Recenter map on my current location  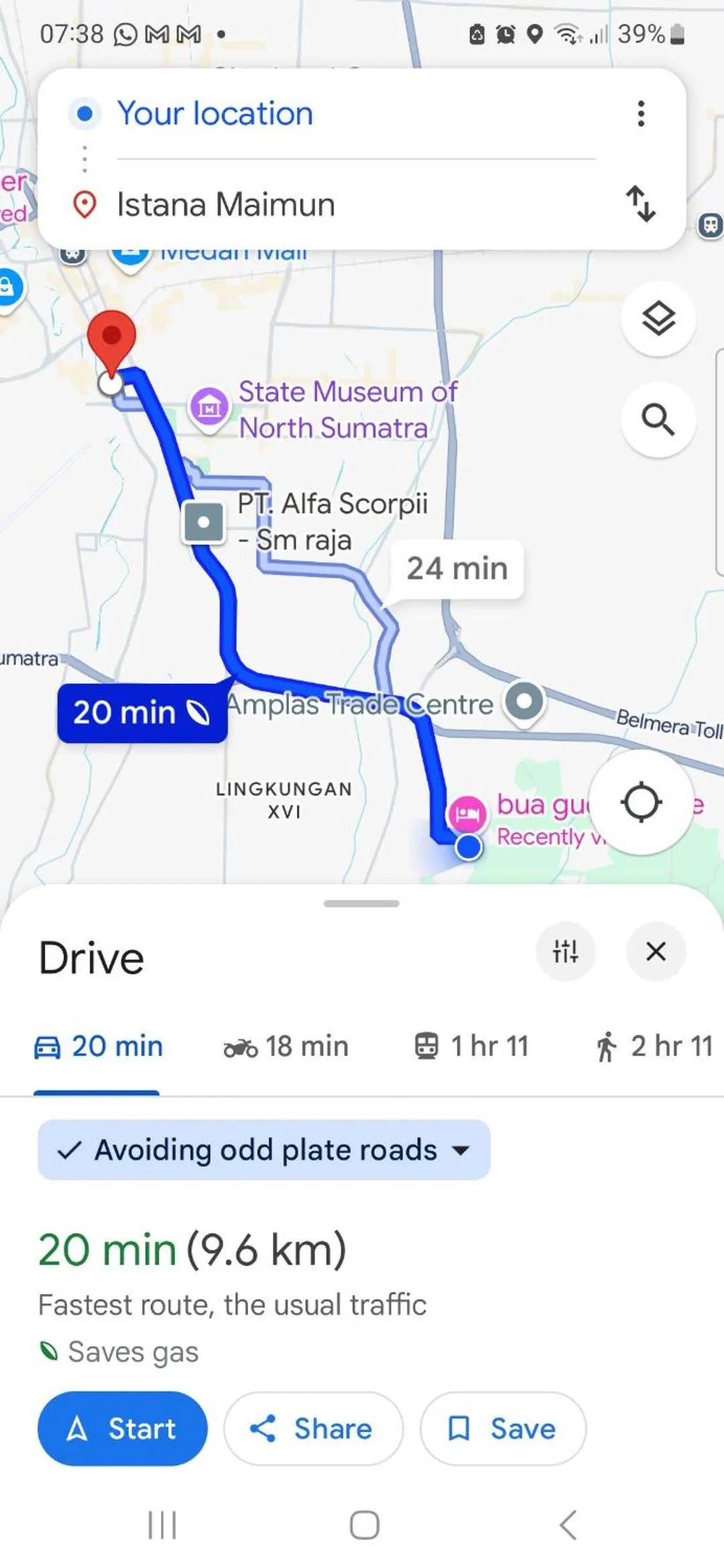641,802
